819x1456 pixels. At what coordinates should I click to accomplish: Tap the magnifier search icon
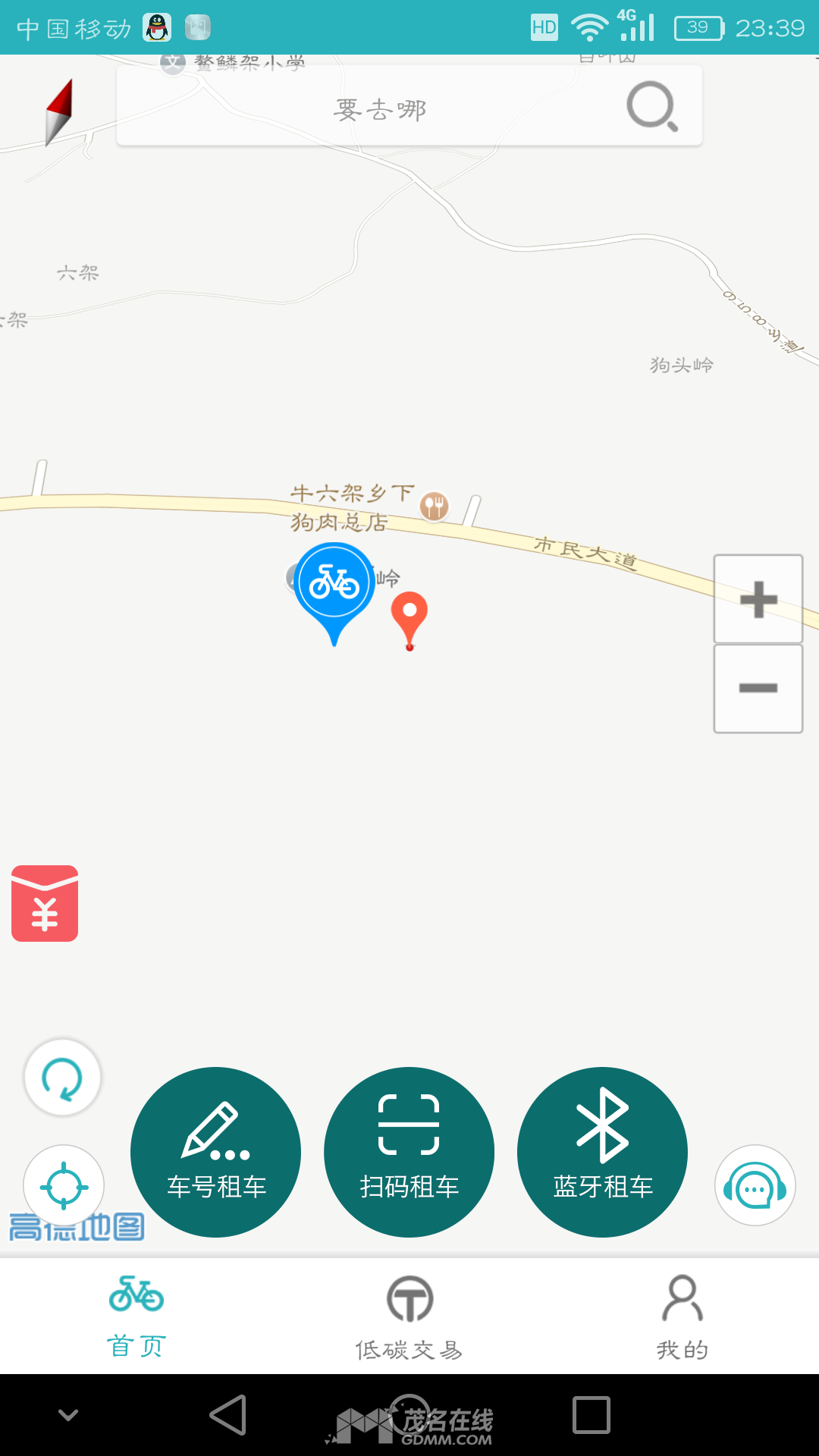point(651,107)
